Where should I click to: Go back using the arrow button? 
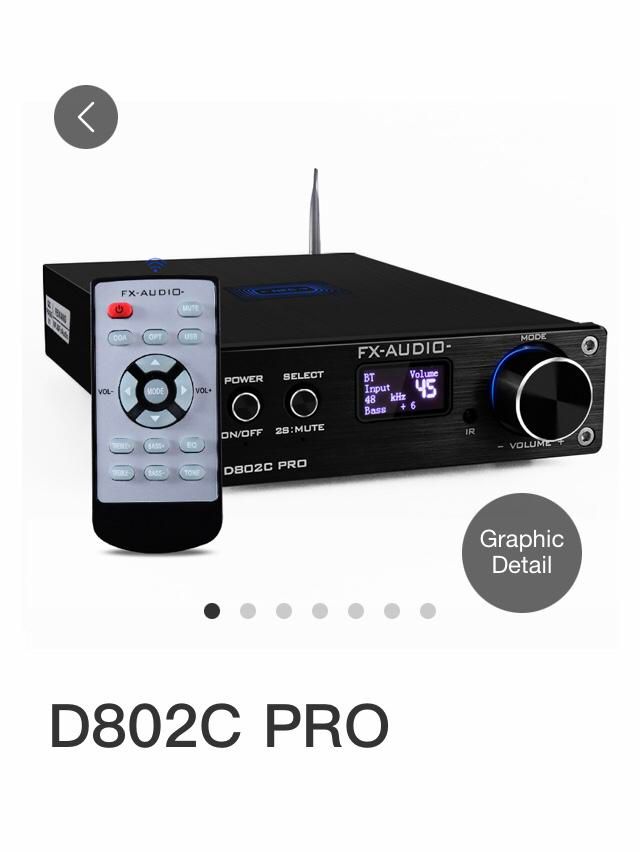coord(86,117)
